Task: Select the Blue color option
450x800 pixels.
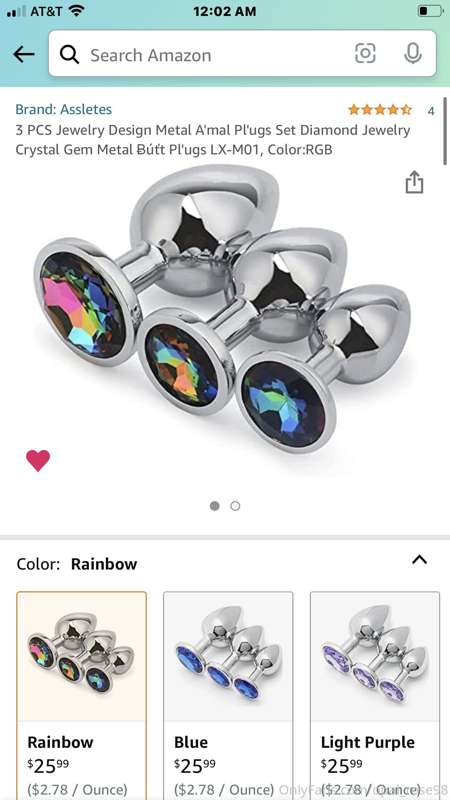Action: tap(229, 695)
